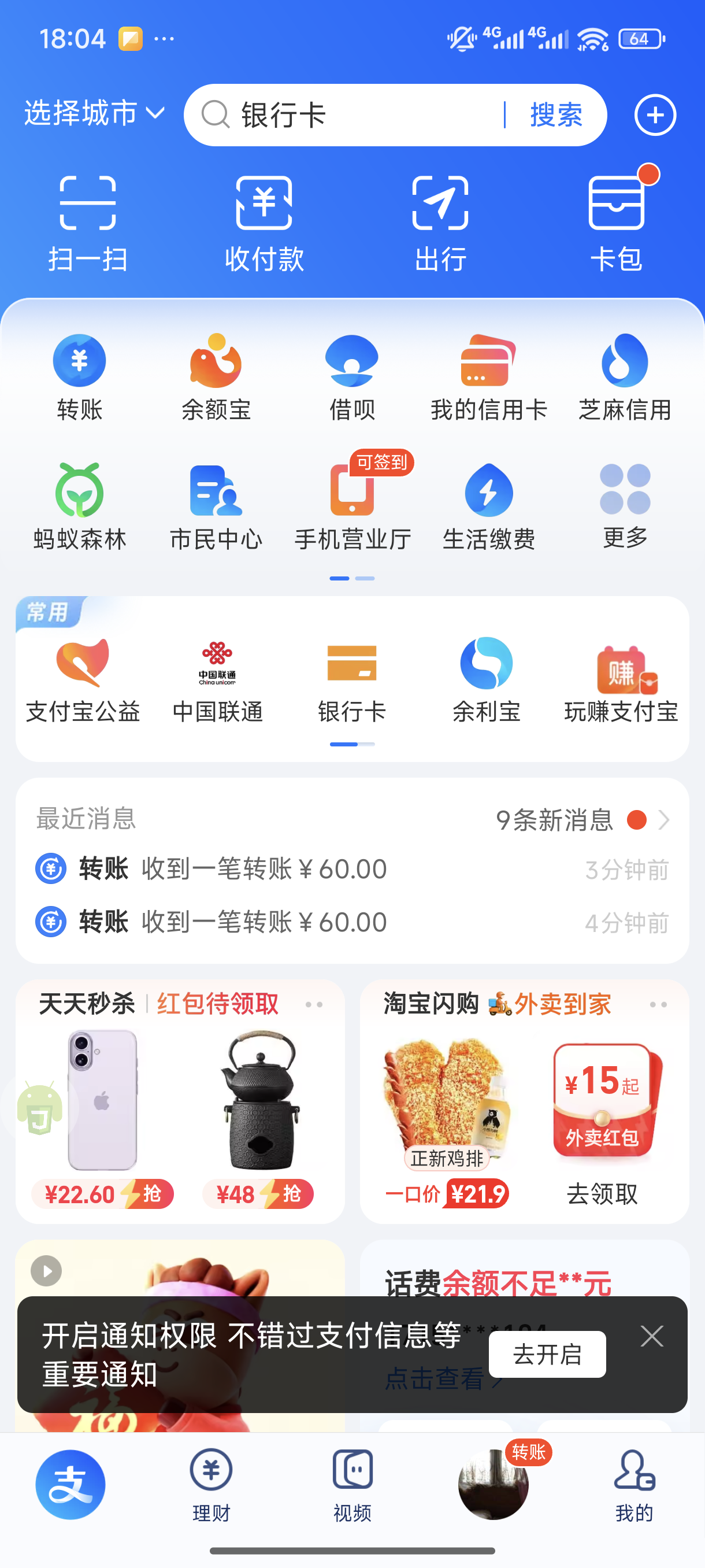This screenshot has height=1568, width=705.
Task: Open 银行卡 in frequently used
Action: tap(351, 679)
